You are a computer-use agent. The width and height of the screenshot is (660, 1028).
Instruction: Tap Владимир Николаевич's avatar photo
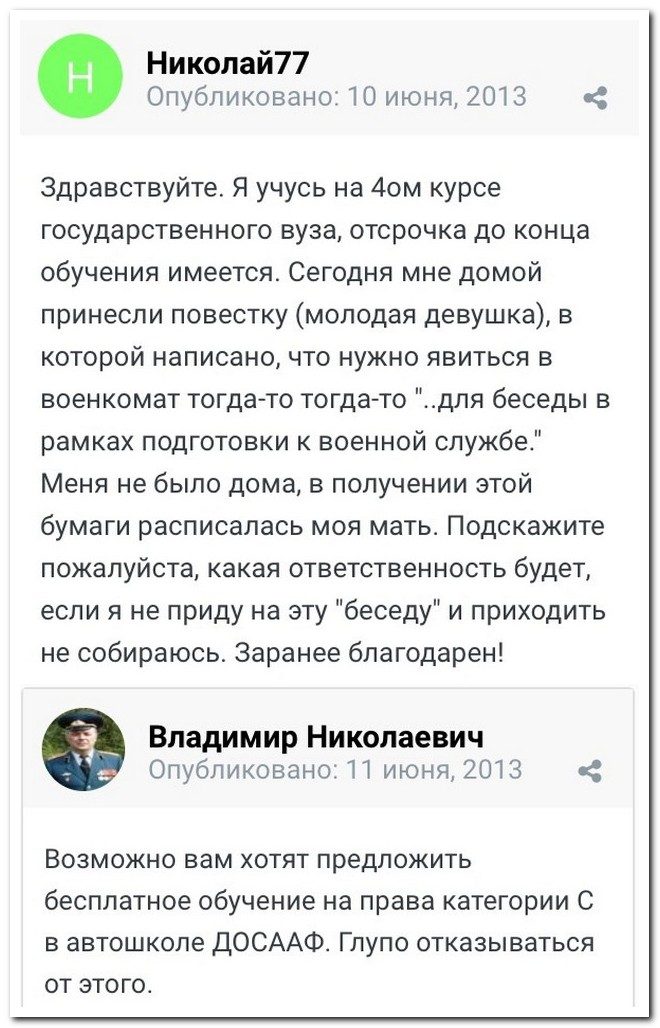click(83, 750)
